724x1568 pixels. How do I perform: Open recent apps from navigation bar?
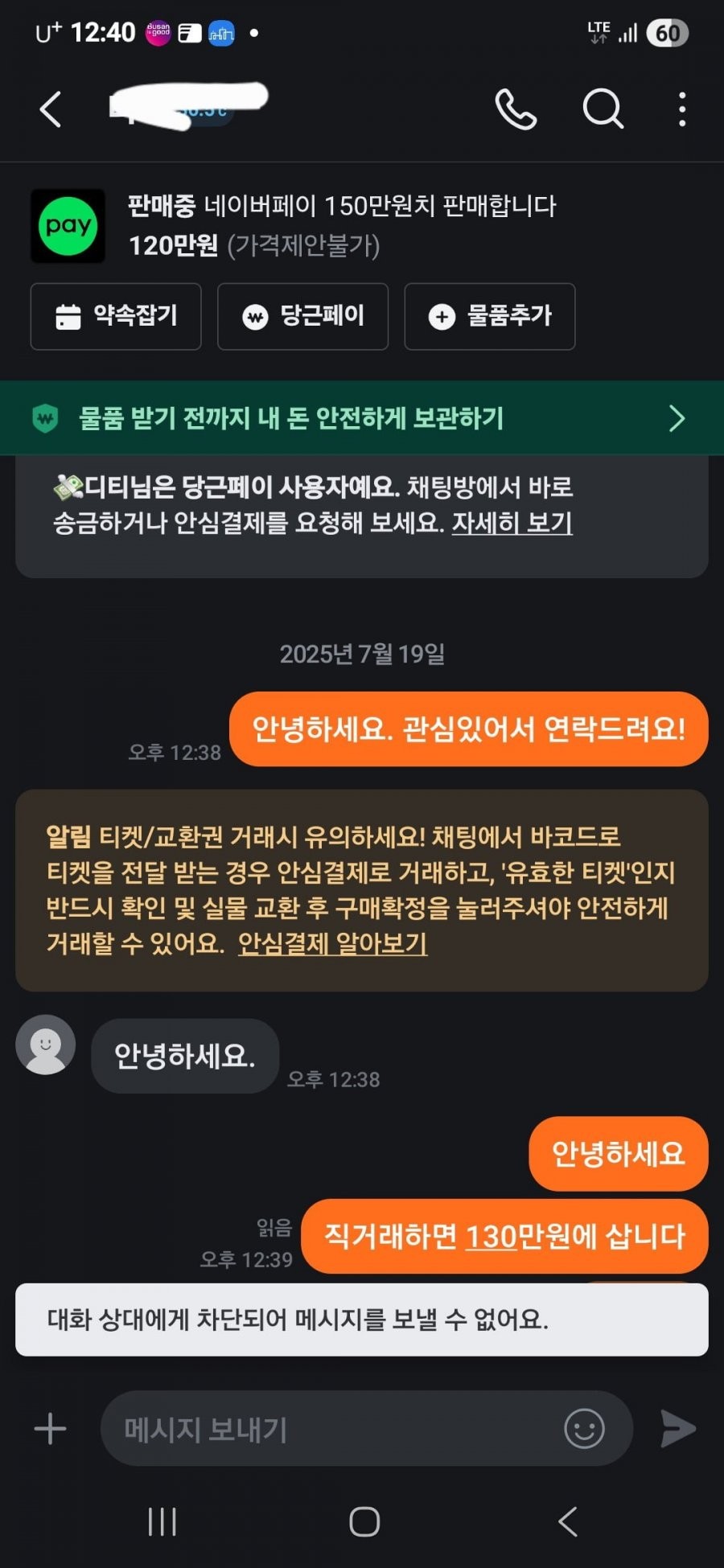[x=162, y=1521]
